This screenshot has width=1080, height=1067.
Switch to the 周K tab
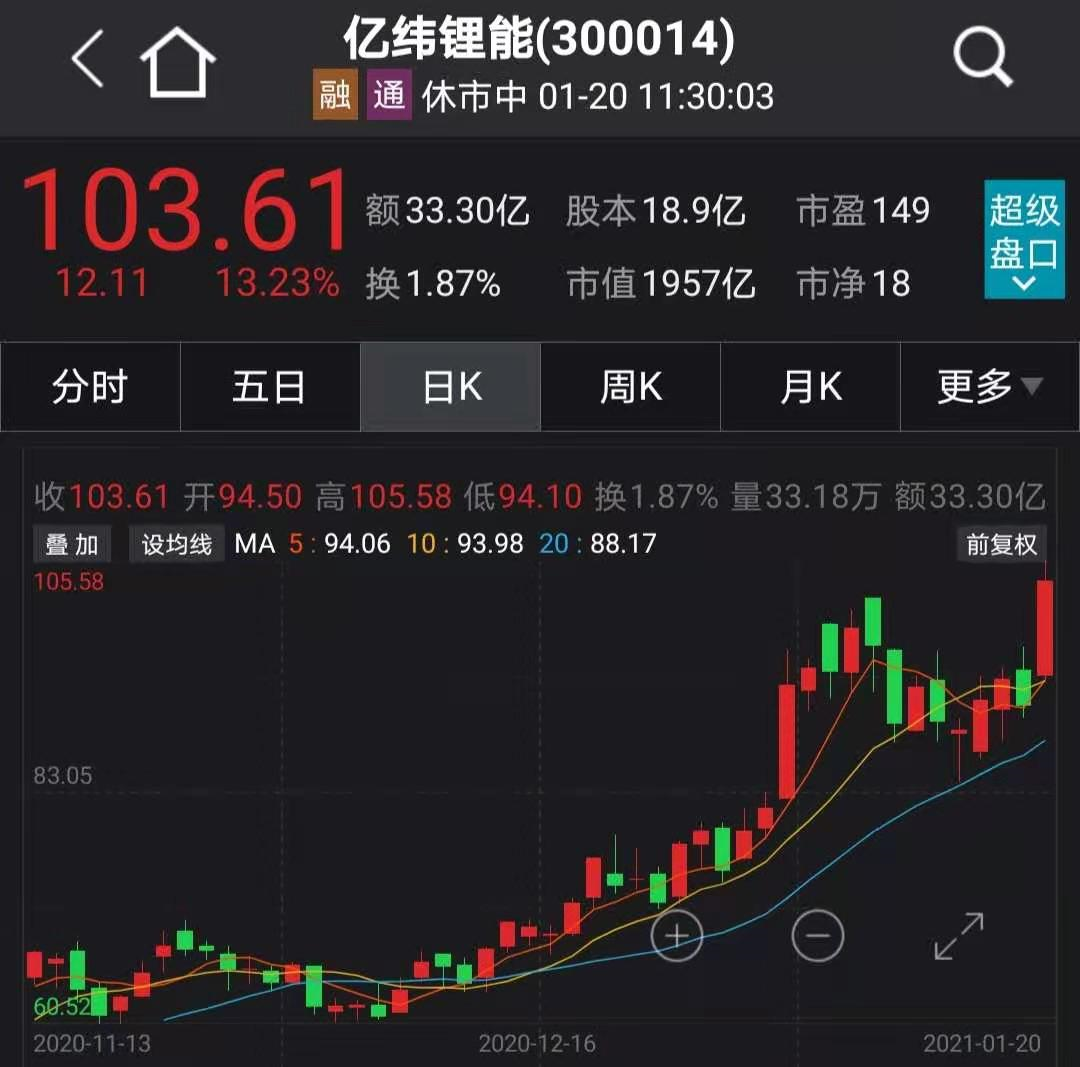(631, 386)
